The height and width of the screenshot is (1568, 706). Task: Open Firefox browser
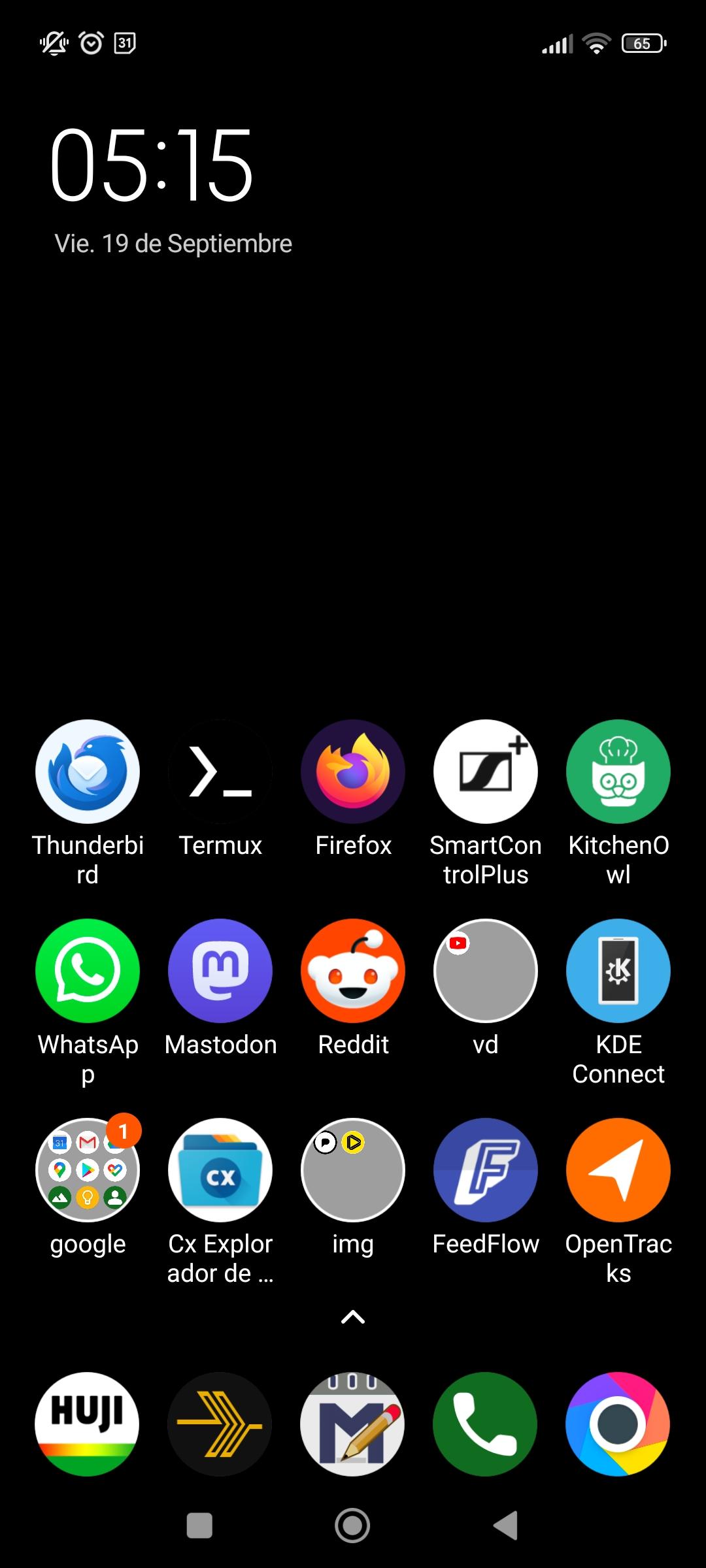[353, 772]
